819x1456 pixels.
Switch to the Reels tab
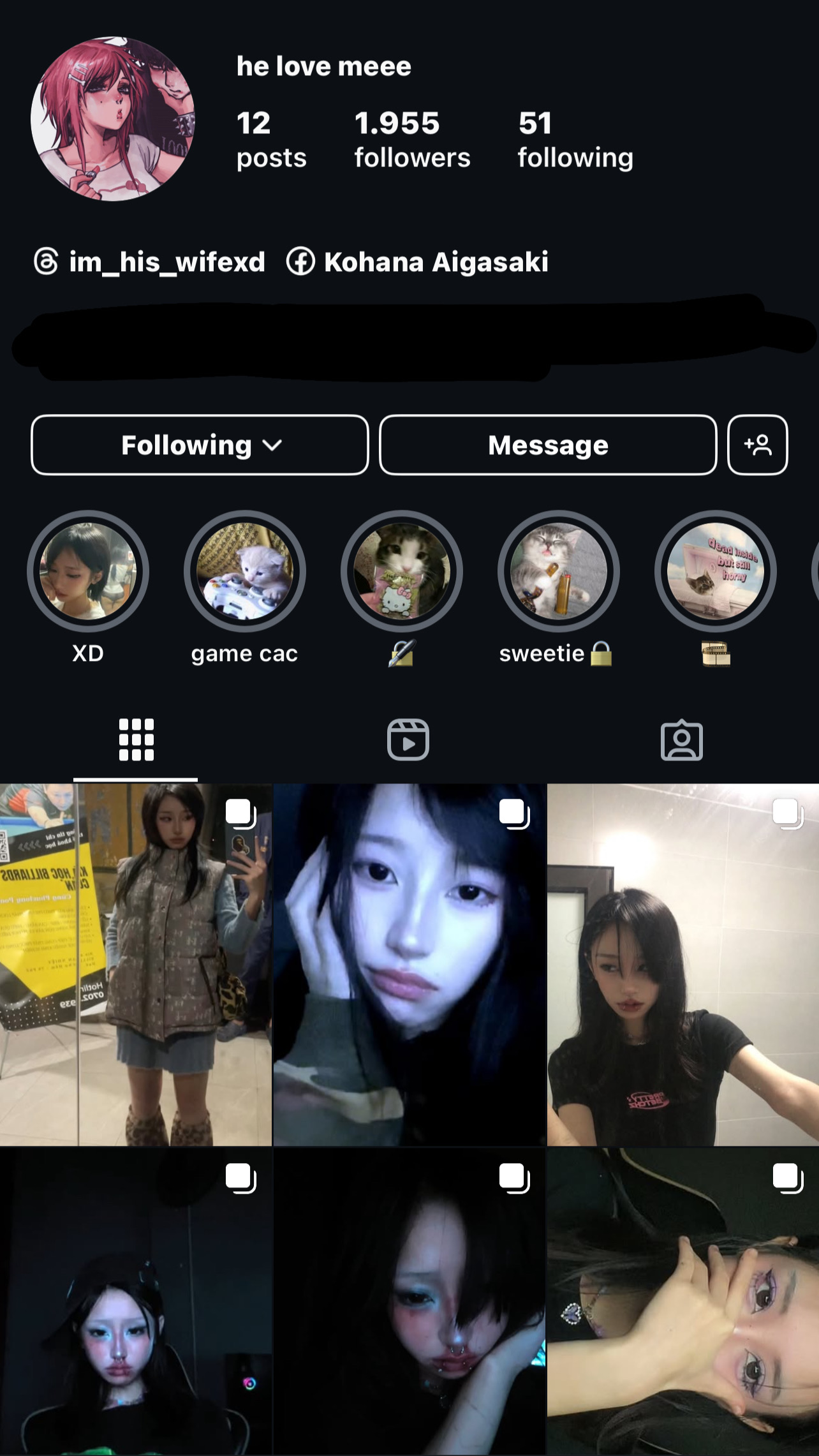click(408, 740)
